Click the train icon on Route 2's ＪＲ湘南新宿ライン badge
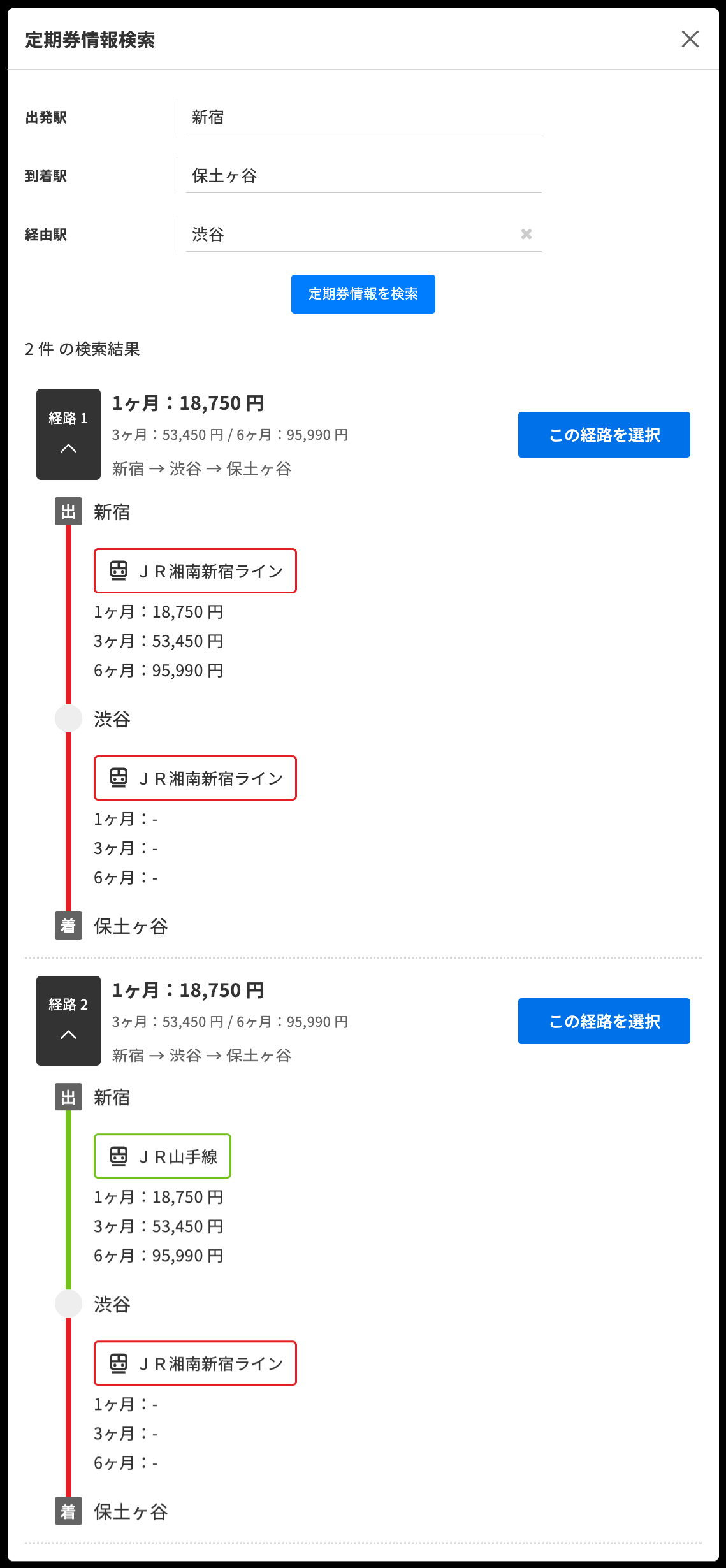 coord(119,1363)
